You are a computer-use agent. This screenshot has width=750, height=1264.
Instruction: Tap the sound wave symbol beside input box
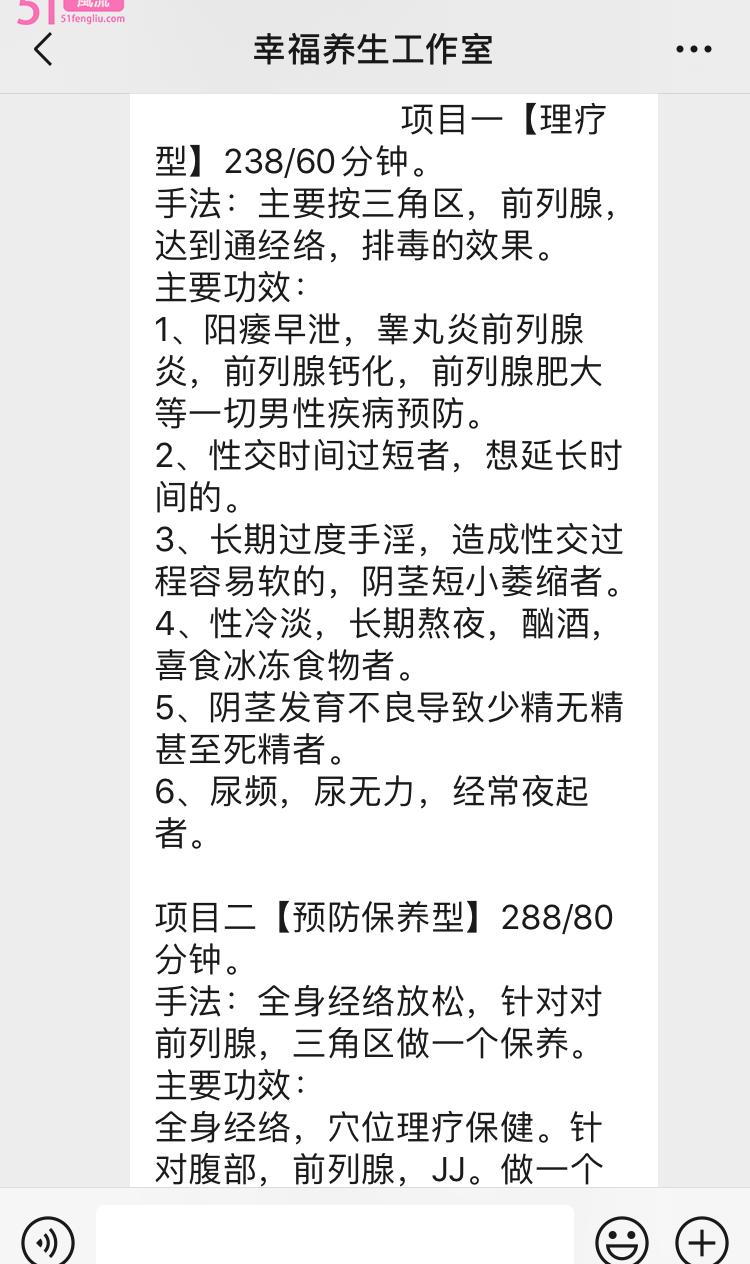click(x=47, y=1240)
